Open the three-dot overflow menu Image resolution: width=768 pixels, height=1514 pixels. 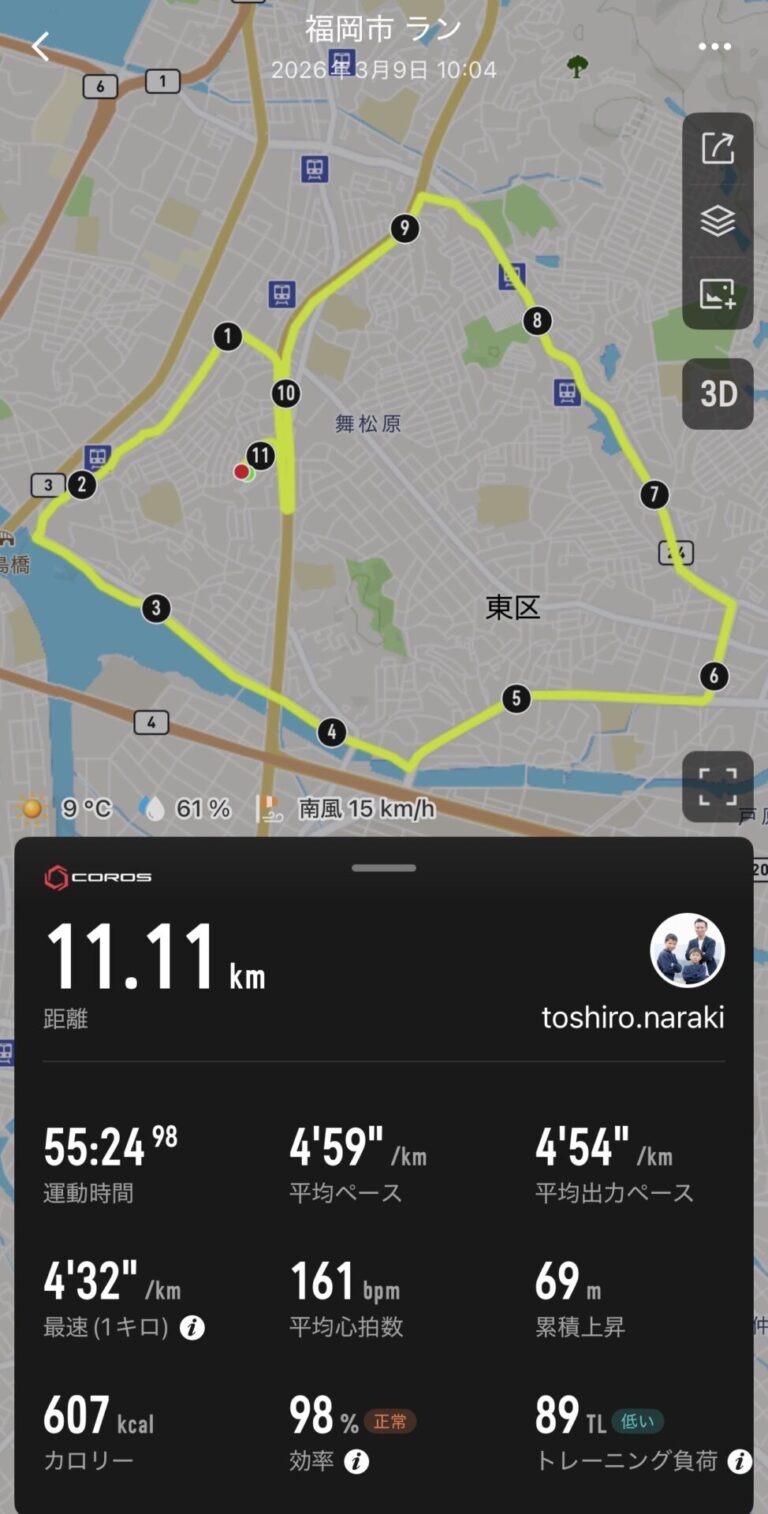pos(715,47)
